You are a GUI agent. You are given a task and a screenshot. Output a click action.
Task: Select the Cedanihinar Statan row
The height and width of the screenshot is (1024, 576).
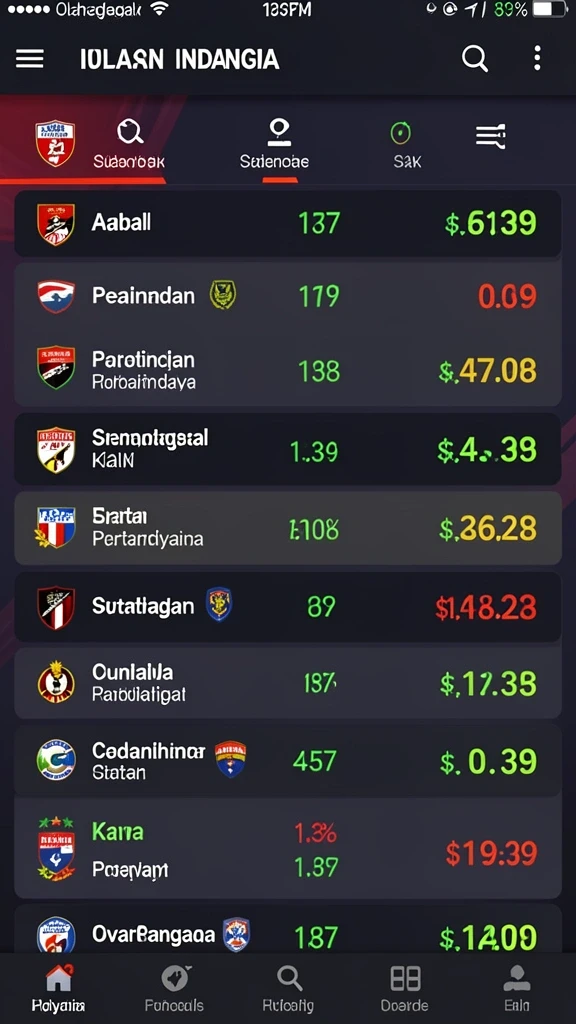click(x=287, y=761)
